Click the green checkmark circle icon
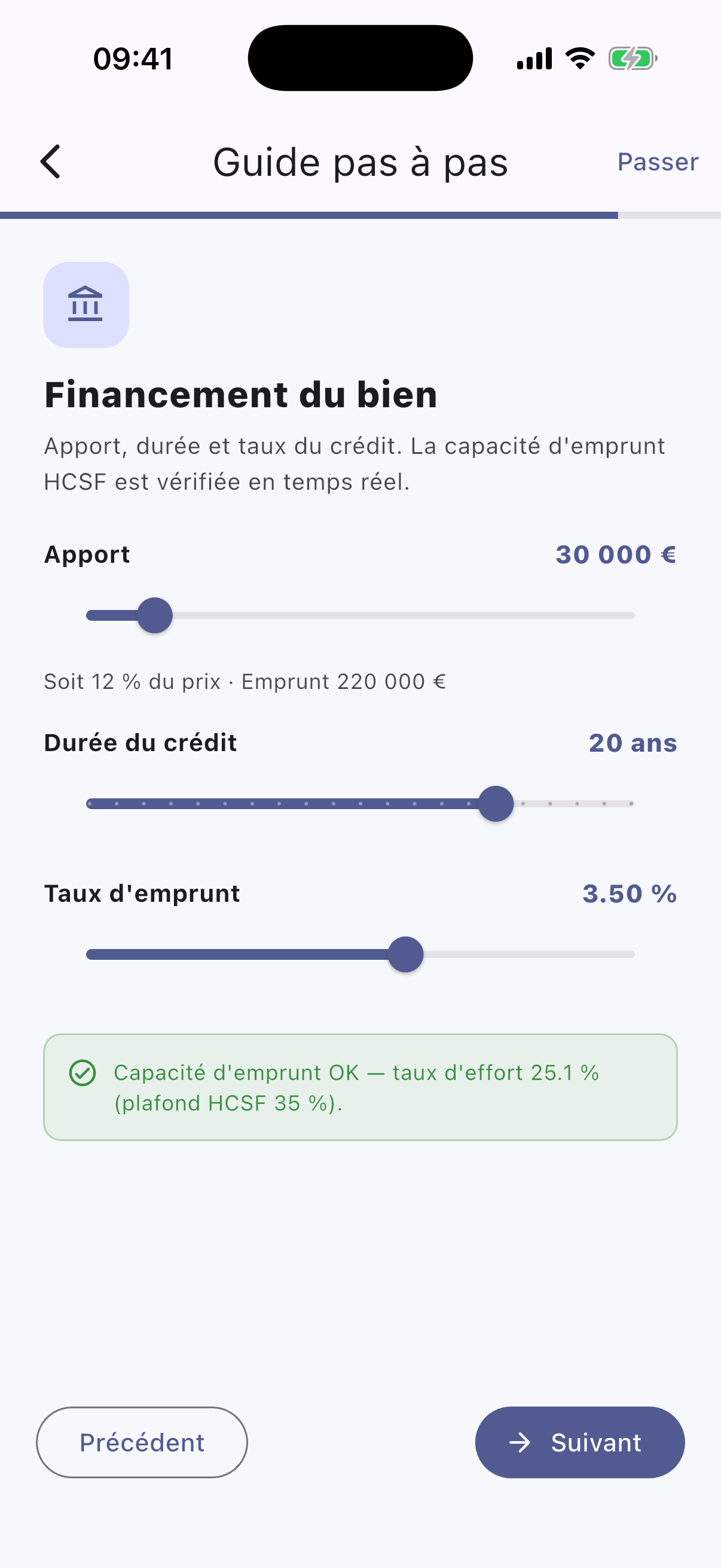 point(83,1072)
